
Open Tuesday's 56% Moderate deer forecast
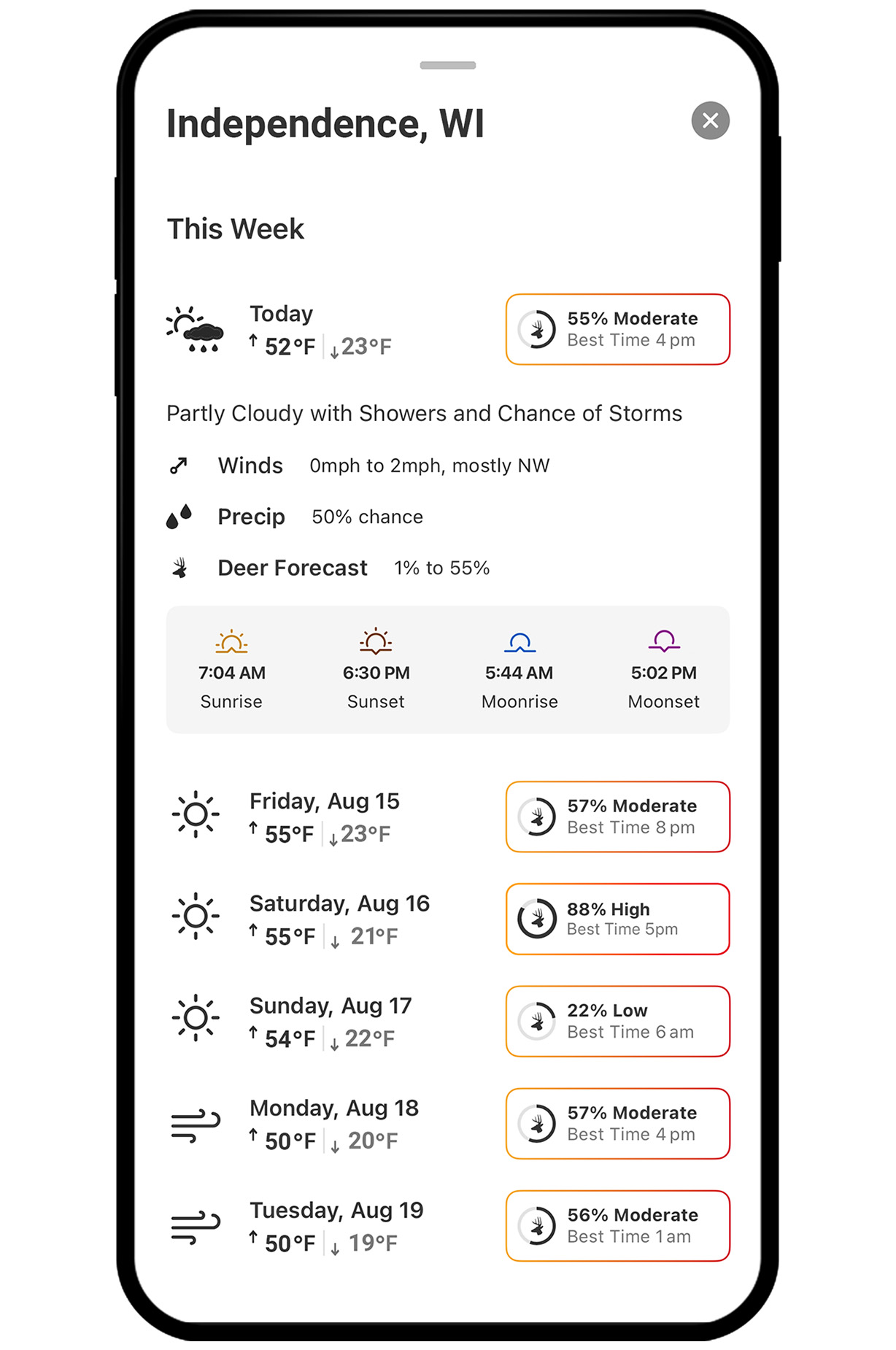click(x=617, y=1225)
